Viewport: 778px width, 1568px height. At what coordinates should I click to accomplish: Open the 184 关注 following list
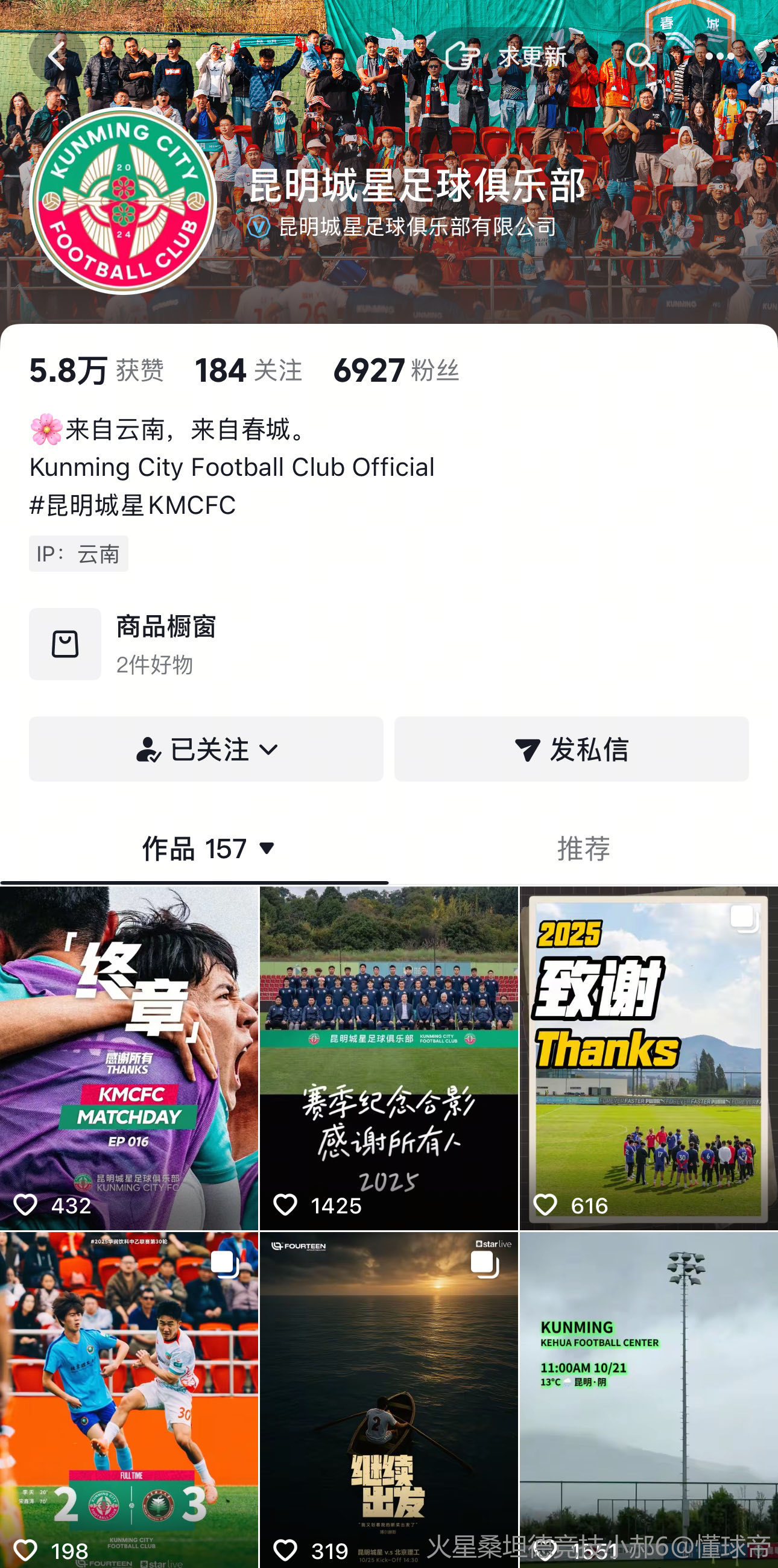click(x=248, y=370)
